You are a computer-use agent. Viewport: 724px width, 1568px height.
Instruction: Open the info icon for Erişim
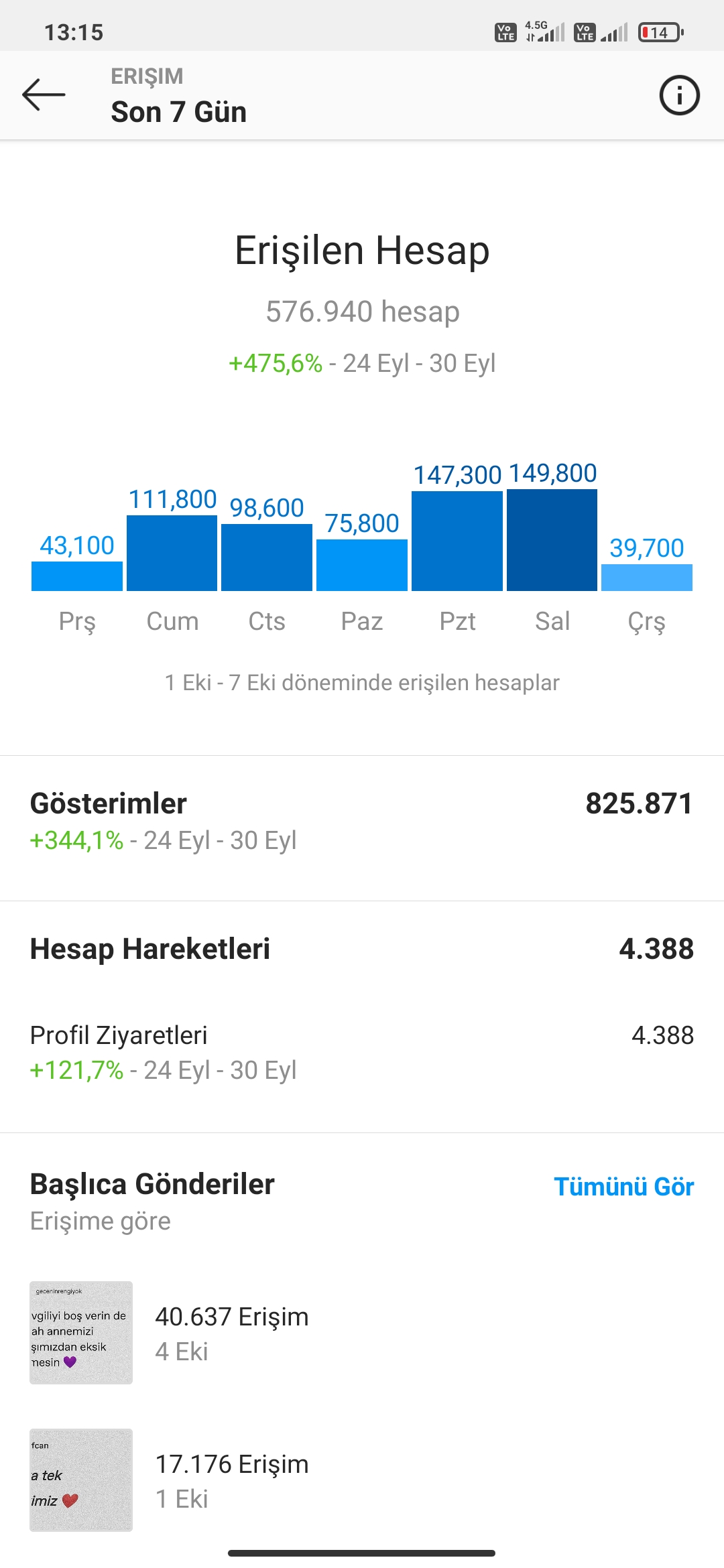pos(679,95)
